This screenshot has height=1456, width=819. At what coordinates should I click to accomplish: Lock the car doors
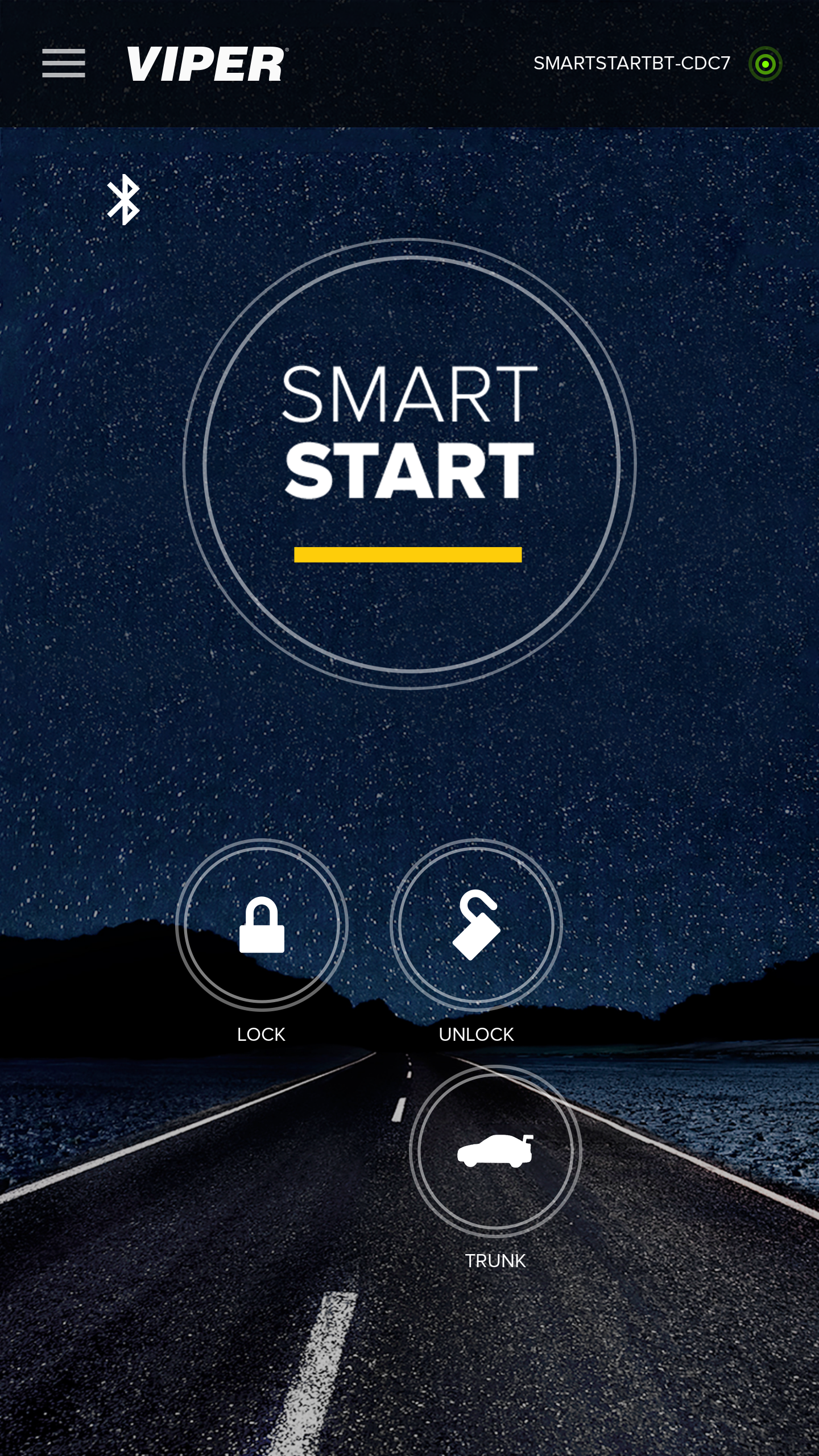click(x=262, y=925)
